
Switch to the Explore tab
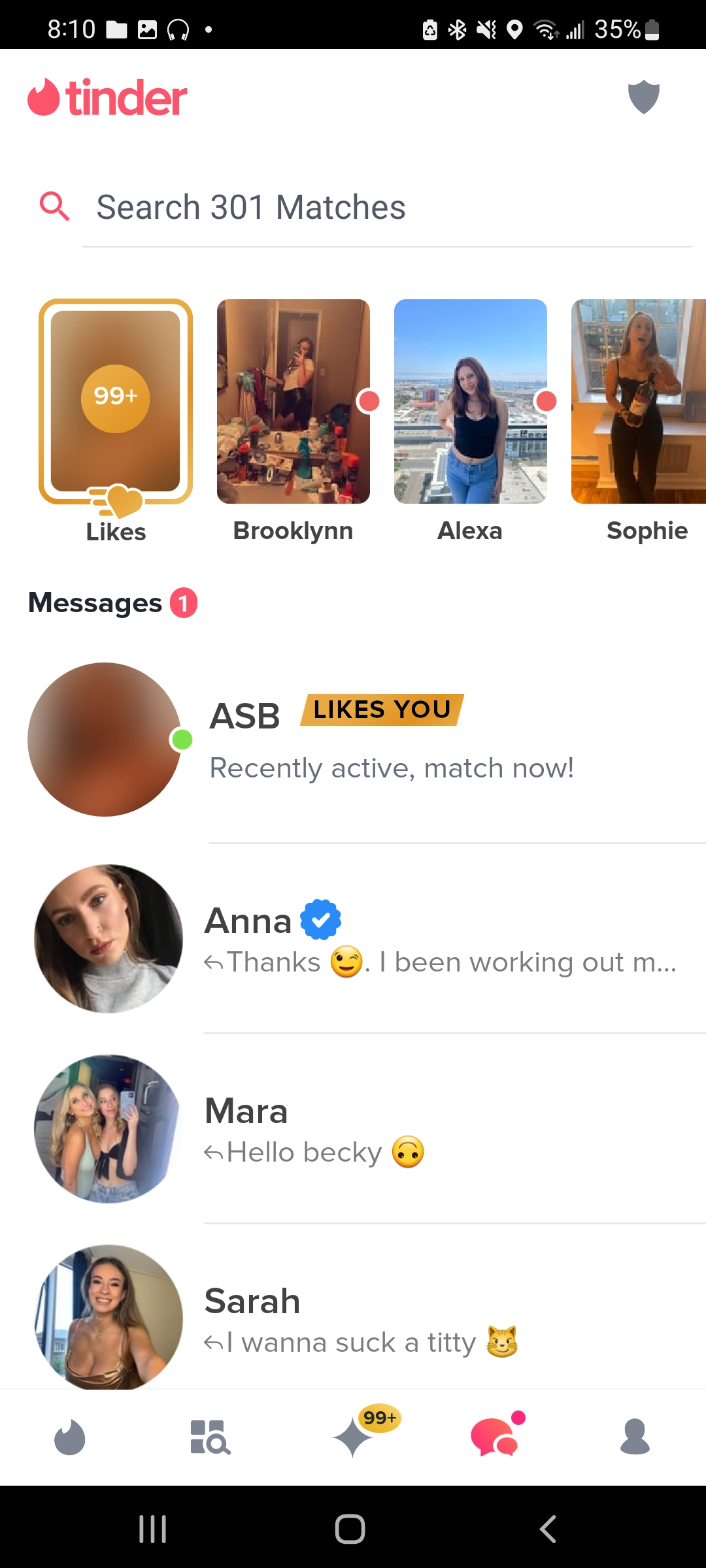[210, 1437]
